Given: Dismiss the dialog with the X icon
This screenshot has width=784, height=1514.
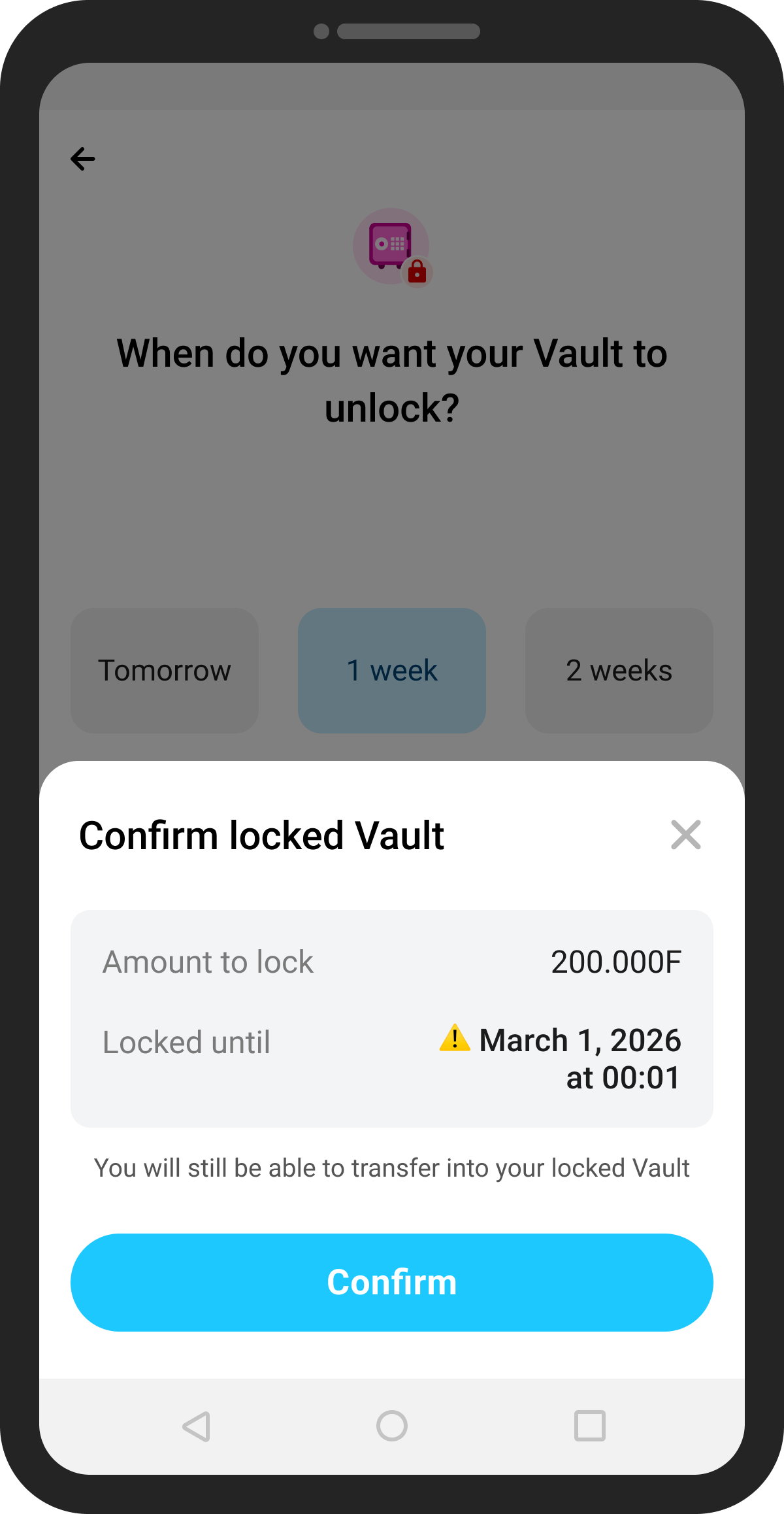Looking at the screenshot, I should 686,835.
